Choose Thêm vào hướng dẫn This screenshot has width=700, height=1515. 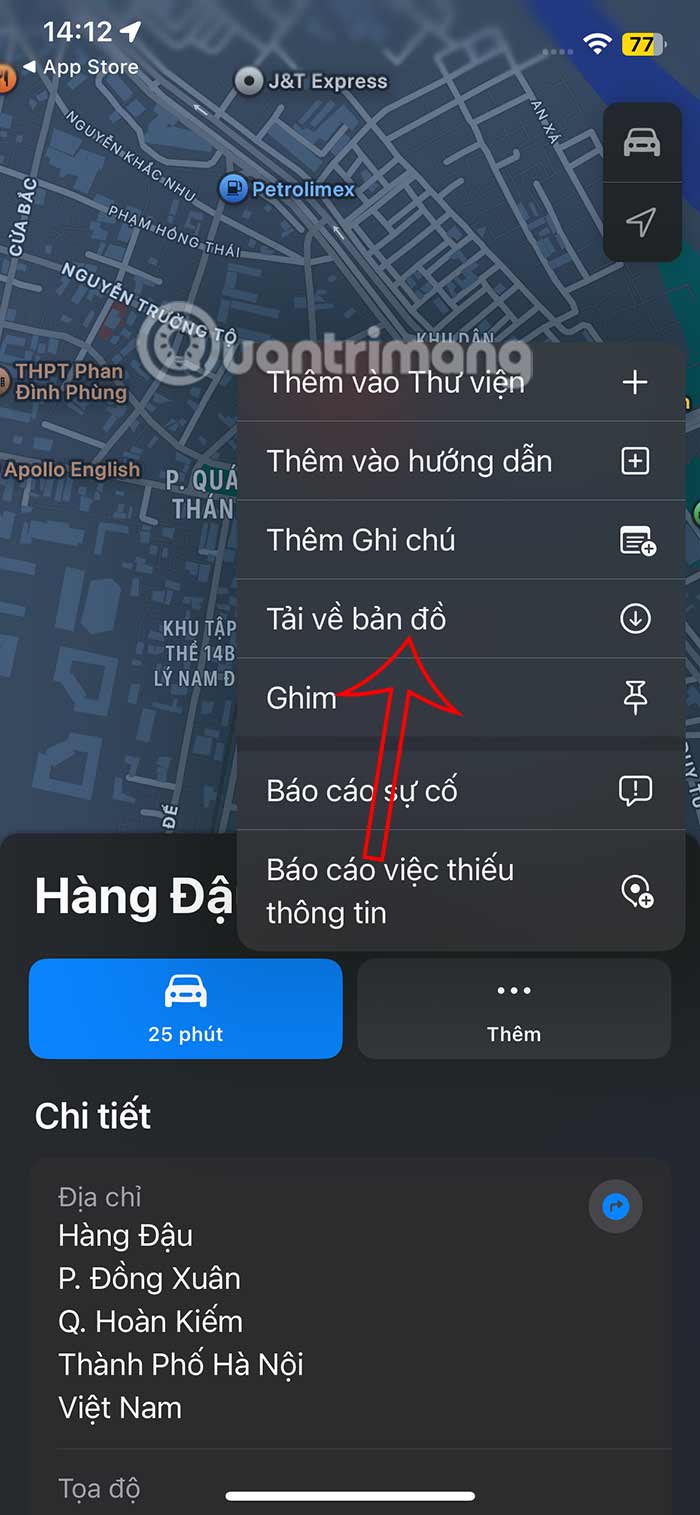click(460, 461)
